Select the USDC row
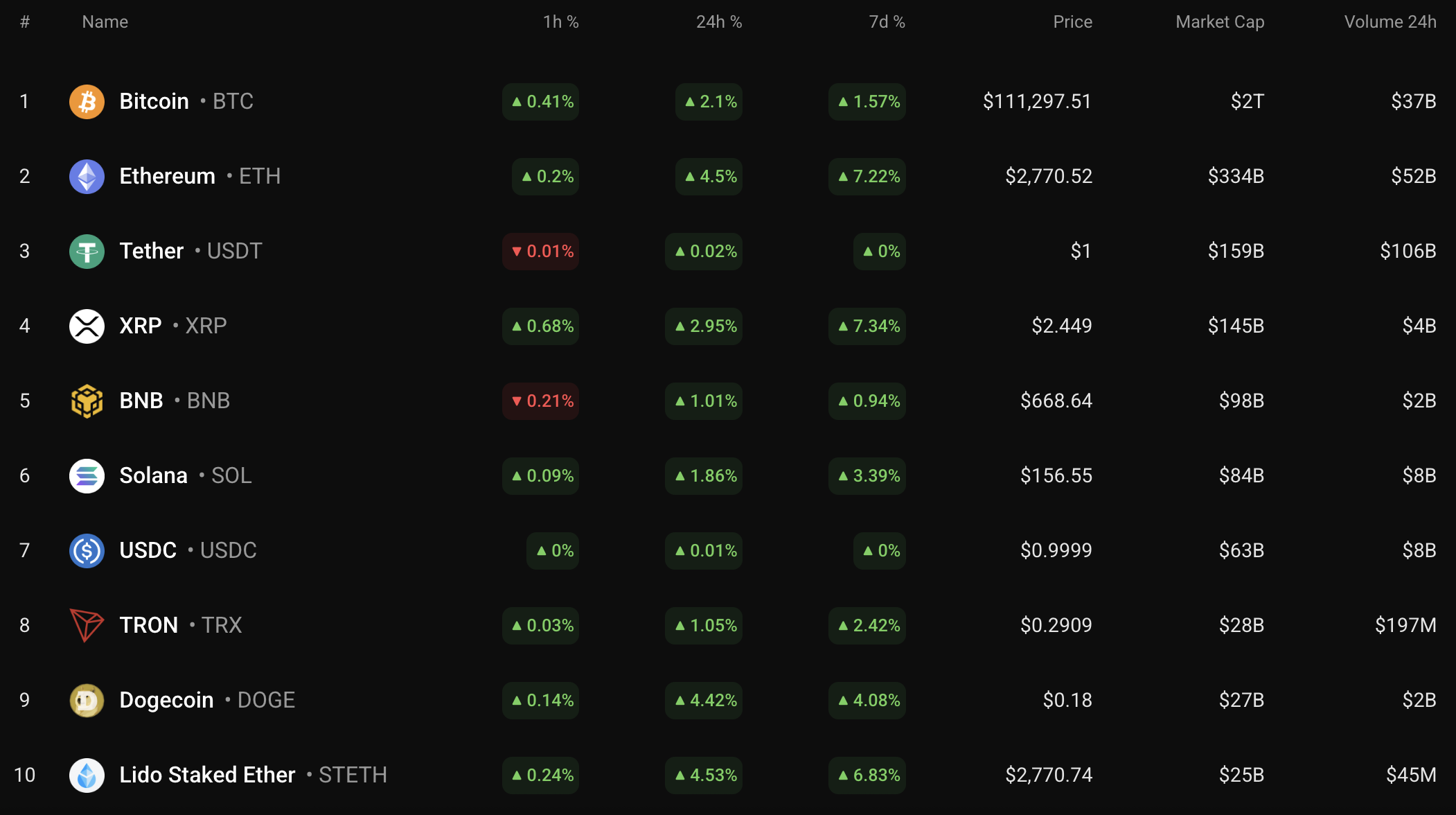The height and width of the screenshot is (815, 1456). [x=148, y=550]
